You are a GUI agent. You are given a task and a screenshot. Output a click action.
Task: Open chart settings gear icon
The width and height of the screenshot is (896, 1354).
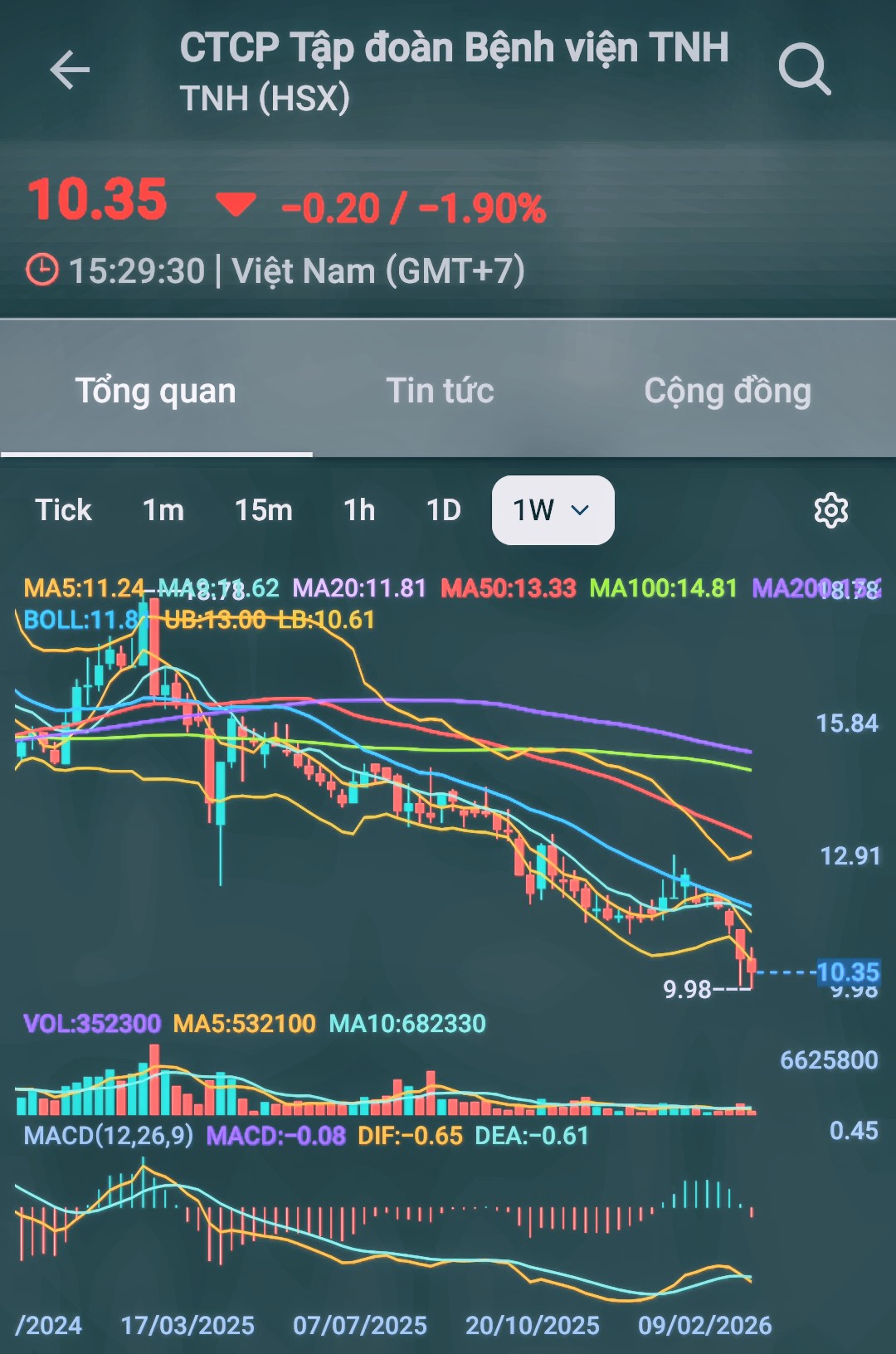click(x=830, y=510)
